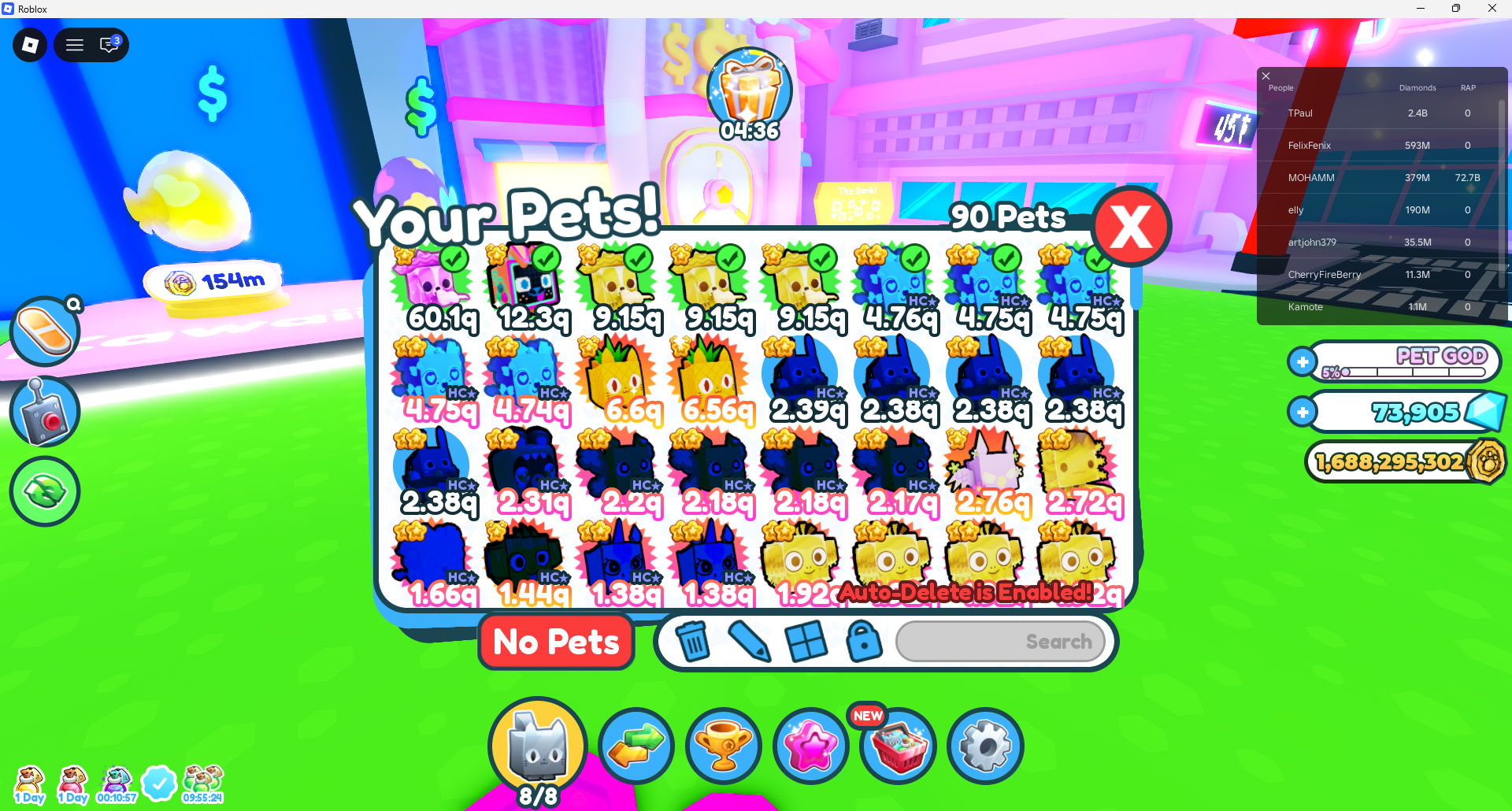1512x811 pixels.
Task: Open the Roblox chat bubble icon
Action: click(x=109, y=45)
